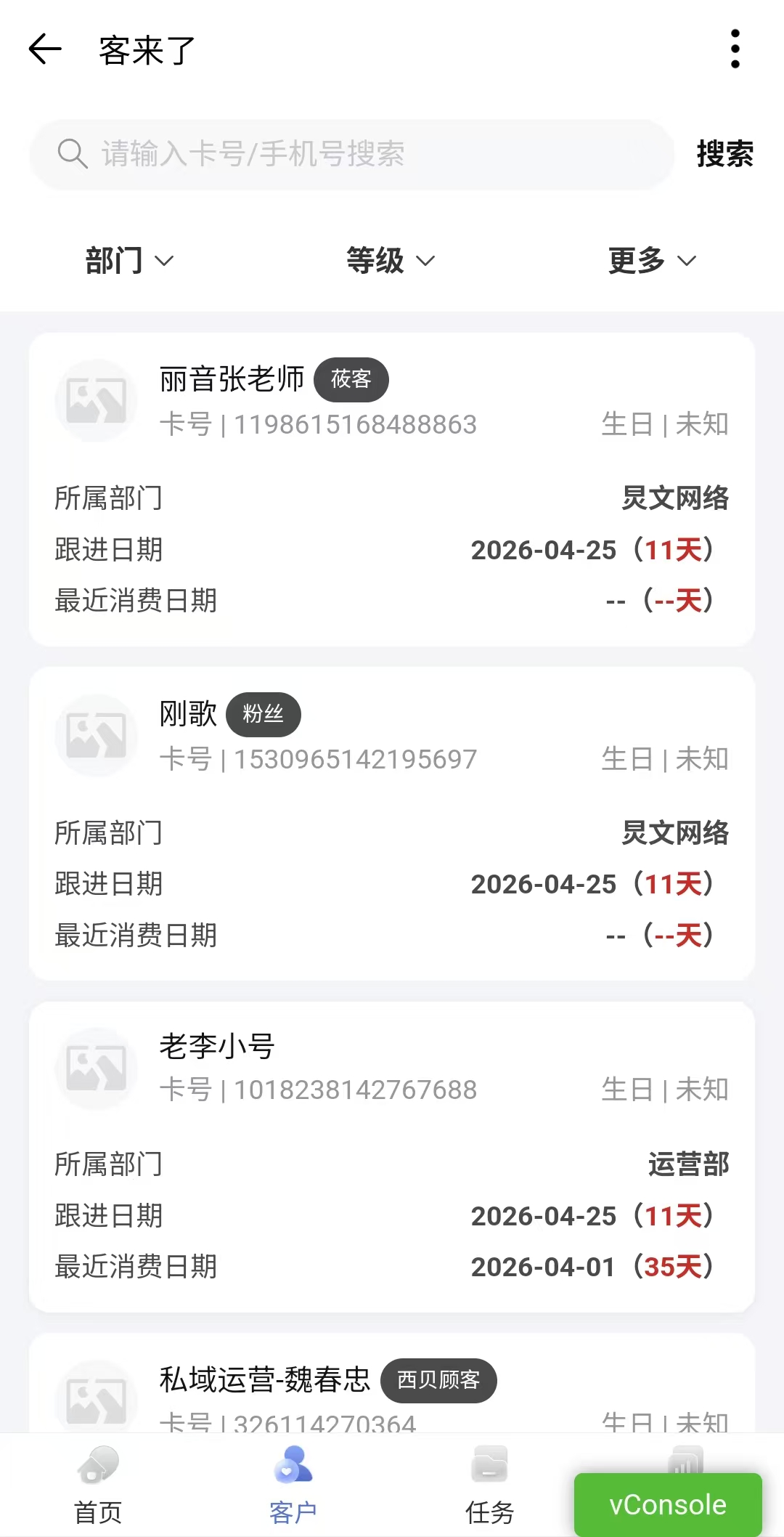Open customer card 刚歌
The height and width of the screenshot is (1537, 784).
click(x=392, y=824)
